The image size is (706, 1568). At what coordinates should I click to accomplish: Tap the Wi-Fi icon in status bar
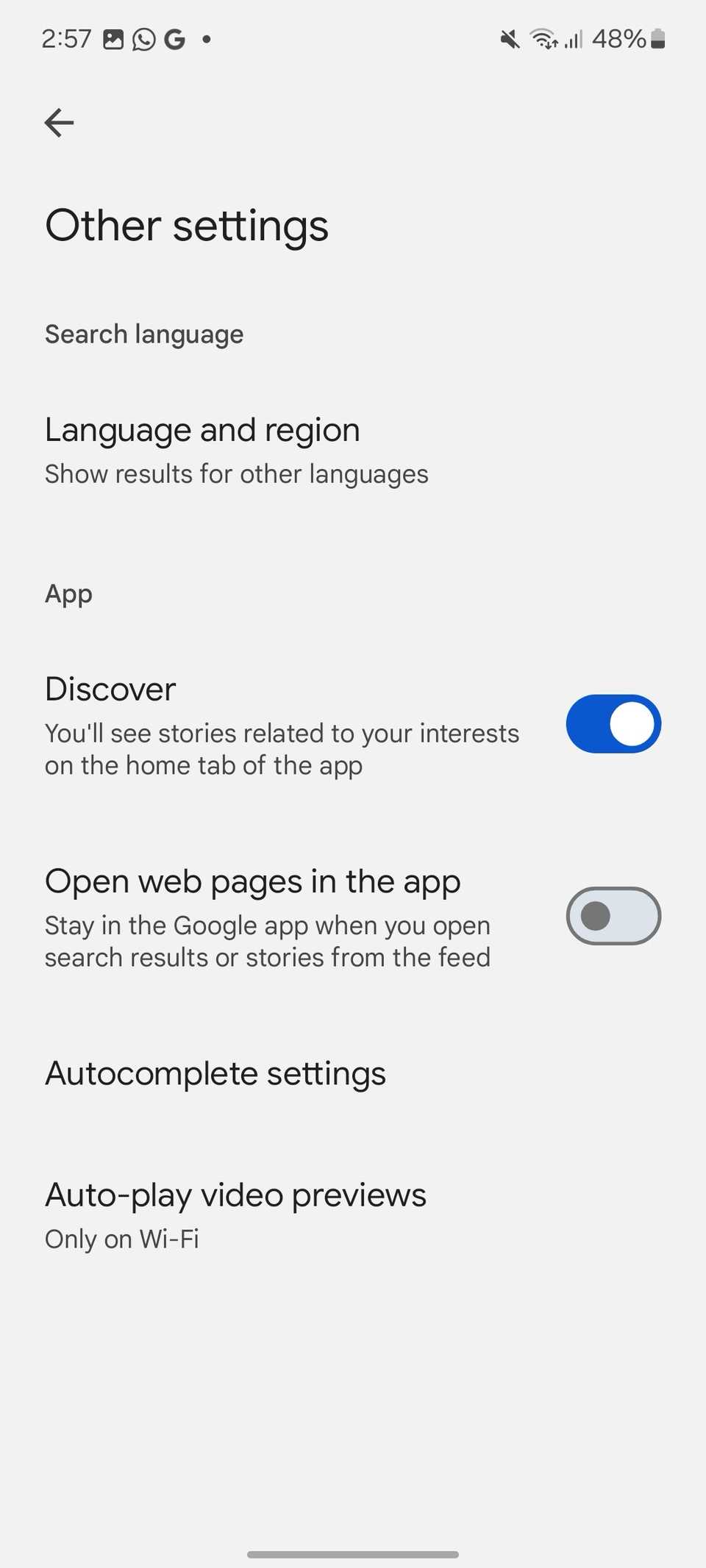544,38
